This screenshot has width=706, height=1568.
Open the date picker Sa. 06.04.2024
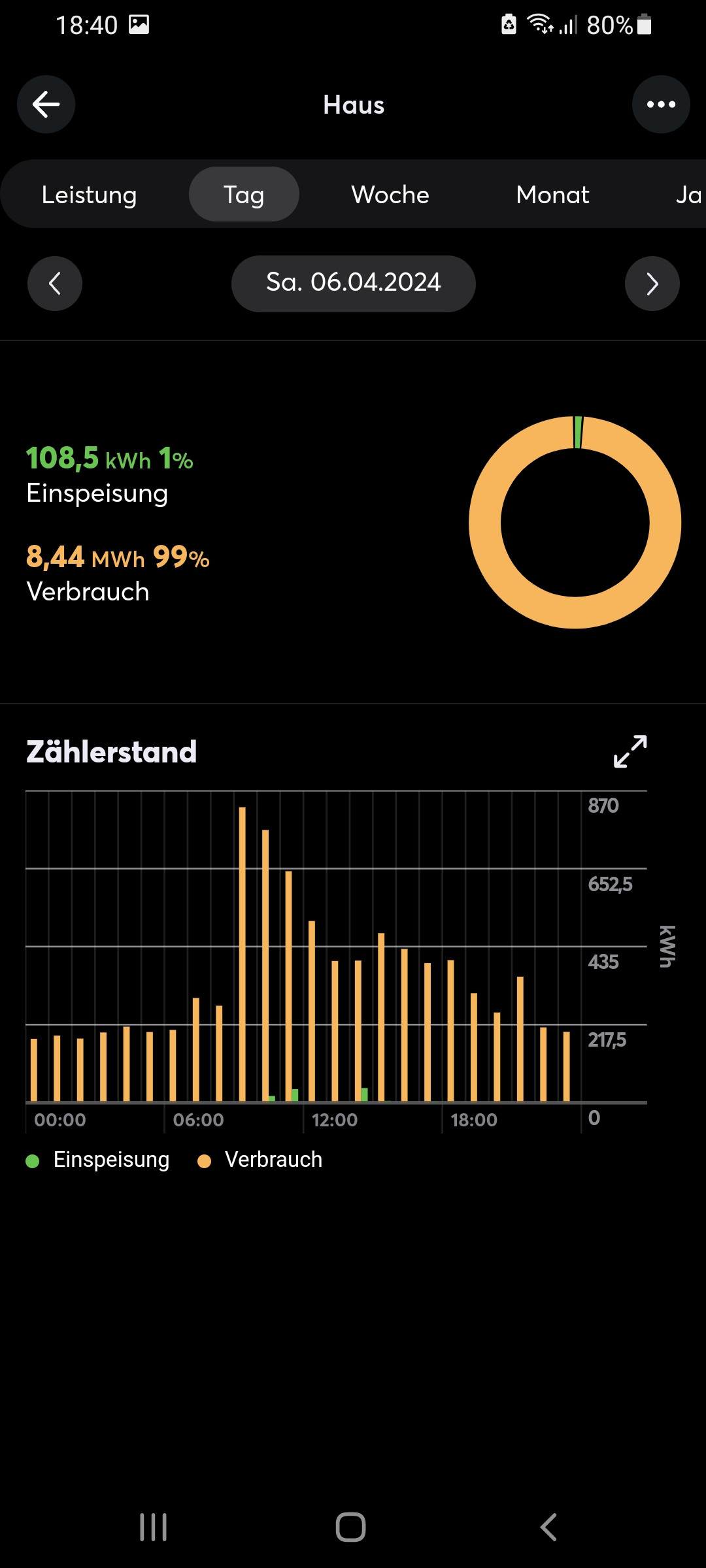point(353,283)
